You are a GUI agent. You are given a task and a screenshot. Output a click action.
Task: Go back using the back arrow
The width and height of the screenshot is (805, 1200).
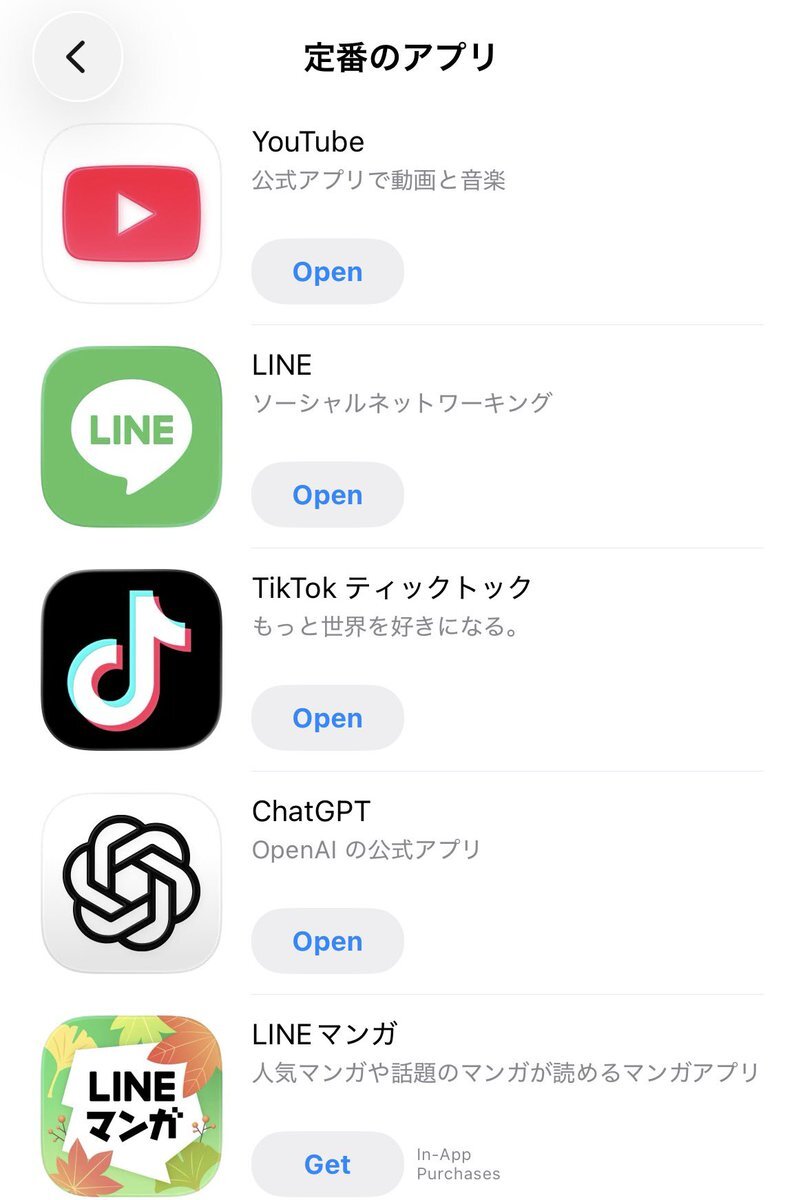tap(77, 57)
